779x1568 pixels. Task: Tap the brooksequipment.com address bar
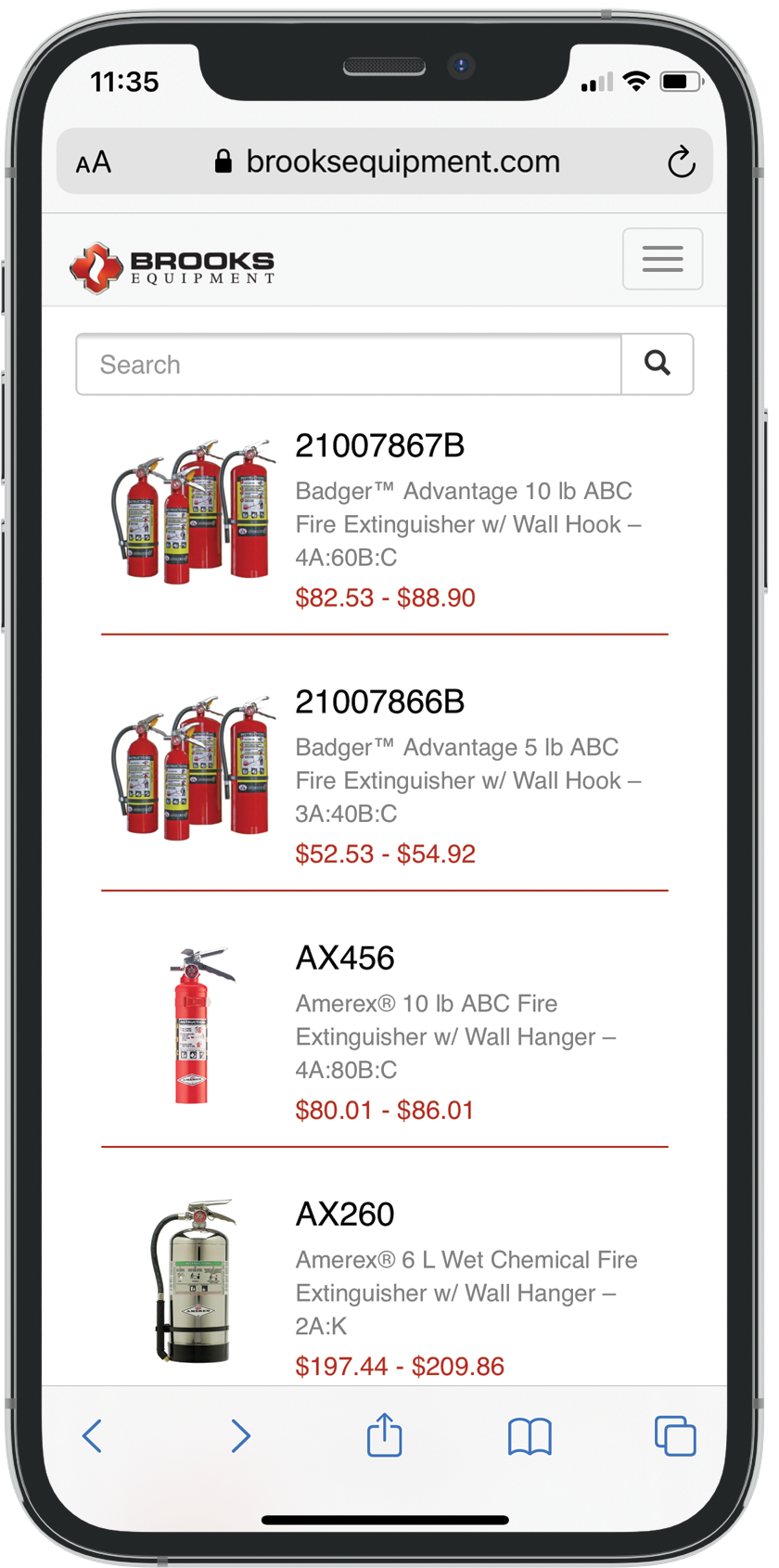pyautogui.click(x=389, y=162)
